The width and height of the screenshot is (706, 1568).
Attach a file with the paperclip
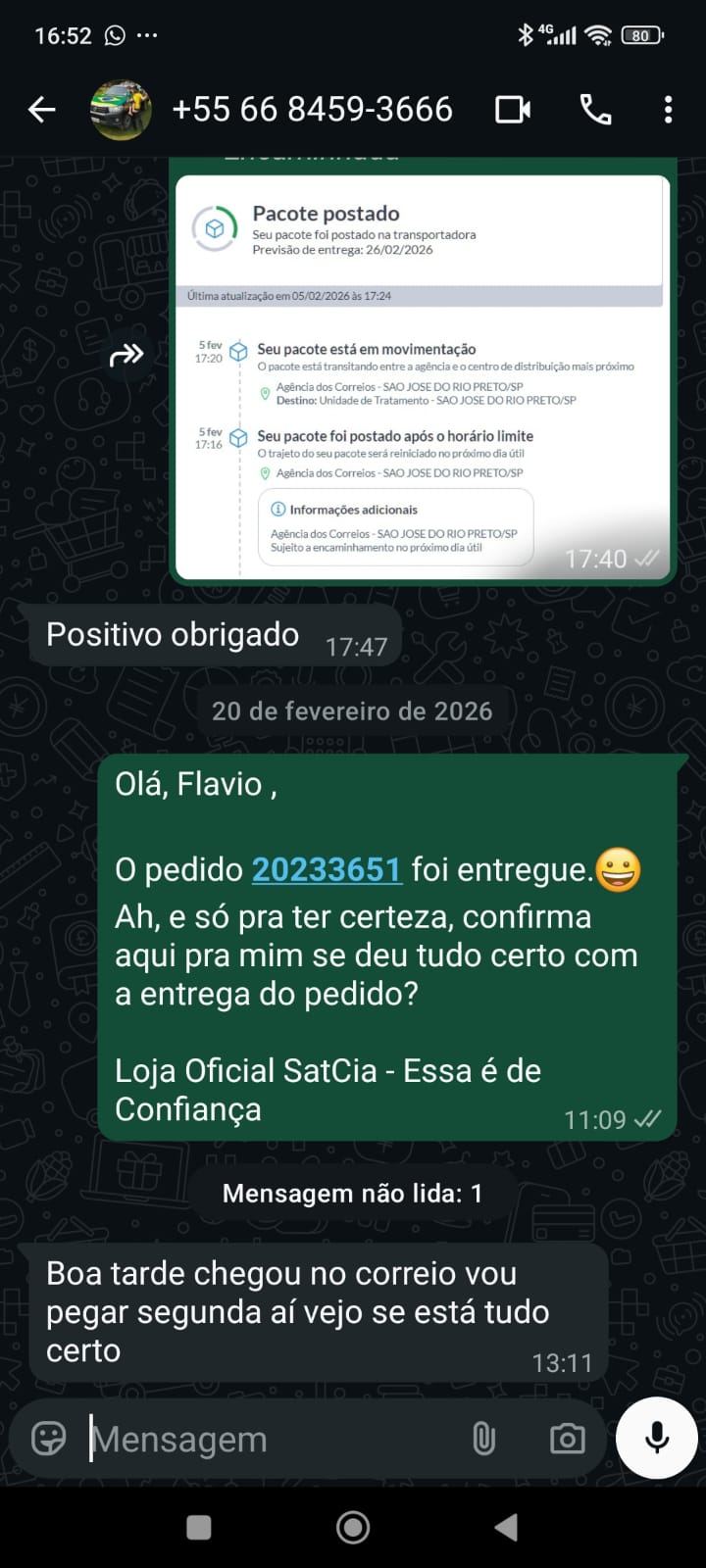point(483,1439)
